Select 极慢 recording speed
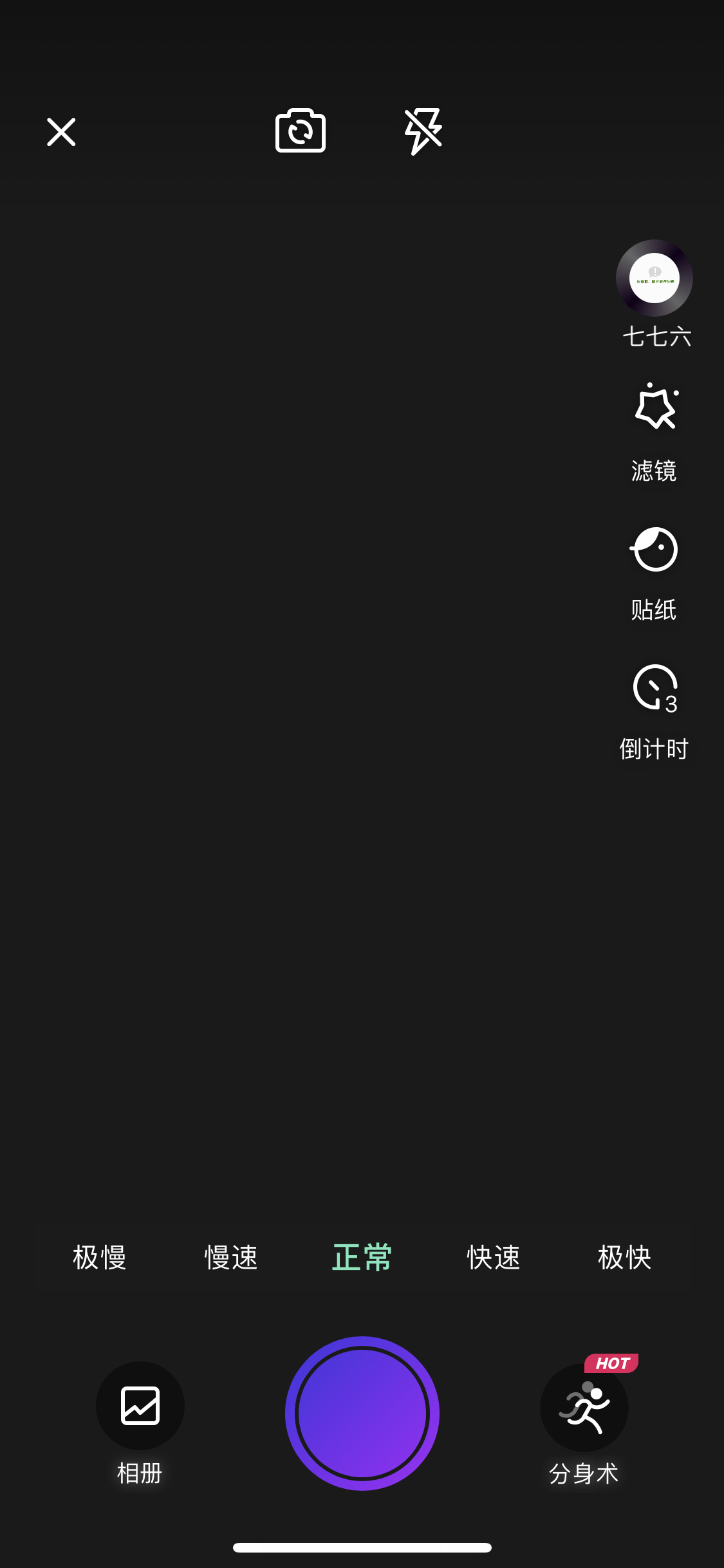This screenshot has height=1568, width=724. tap(100, 1257)
